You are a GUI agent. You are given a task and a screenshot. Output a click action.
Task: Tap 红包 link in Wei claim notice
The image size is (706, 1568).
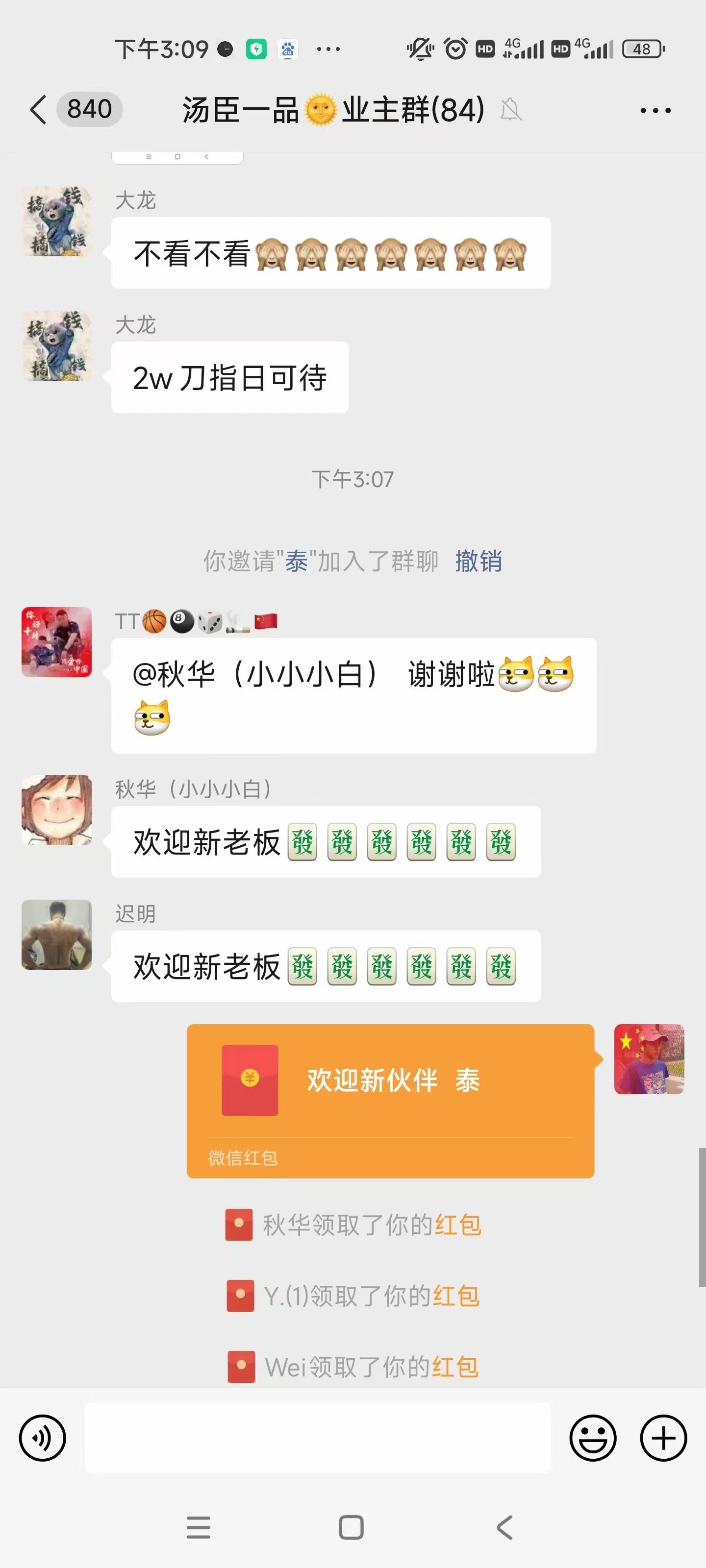[454, 1367]
